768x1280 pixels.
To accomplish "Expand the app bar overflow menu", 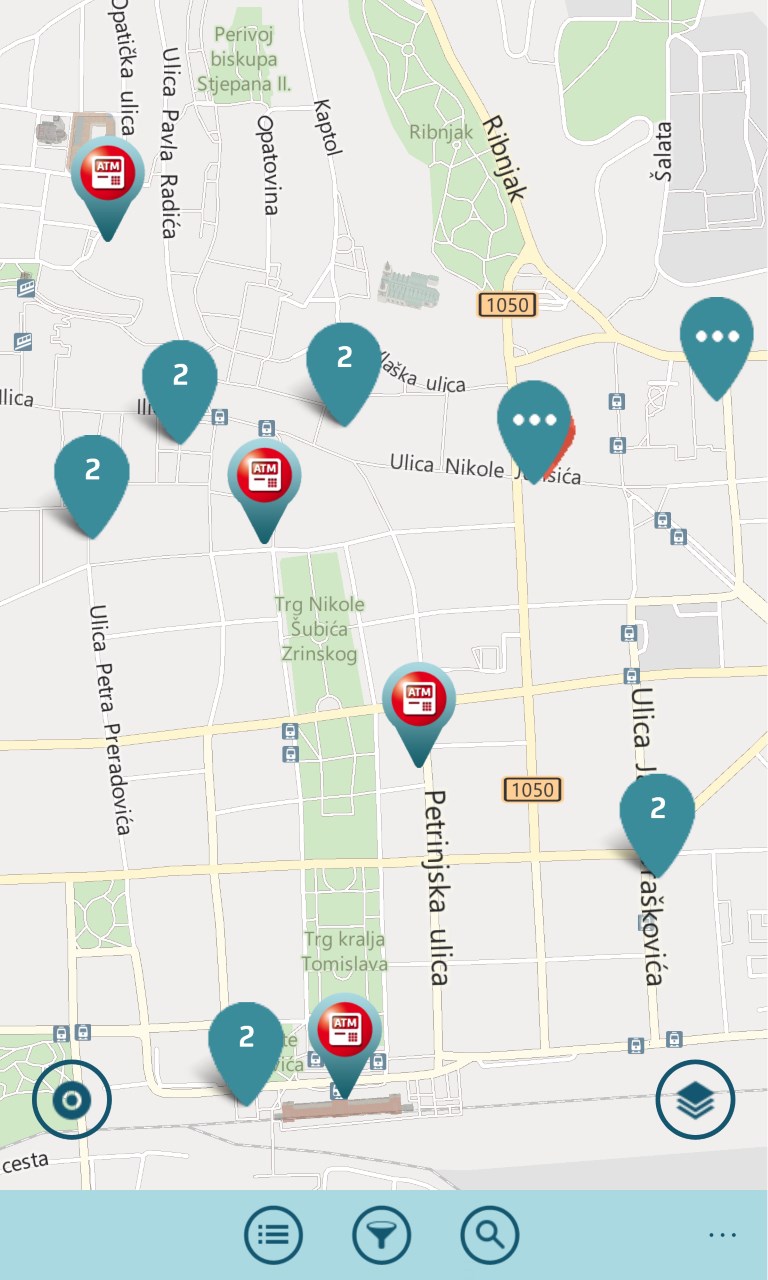I will (x=722, y=1236).
